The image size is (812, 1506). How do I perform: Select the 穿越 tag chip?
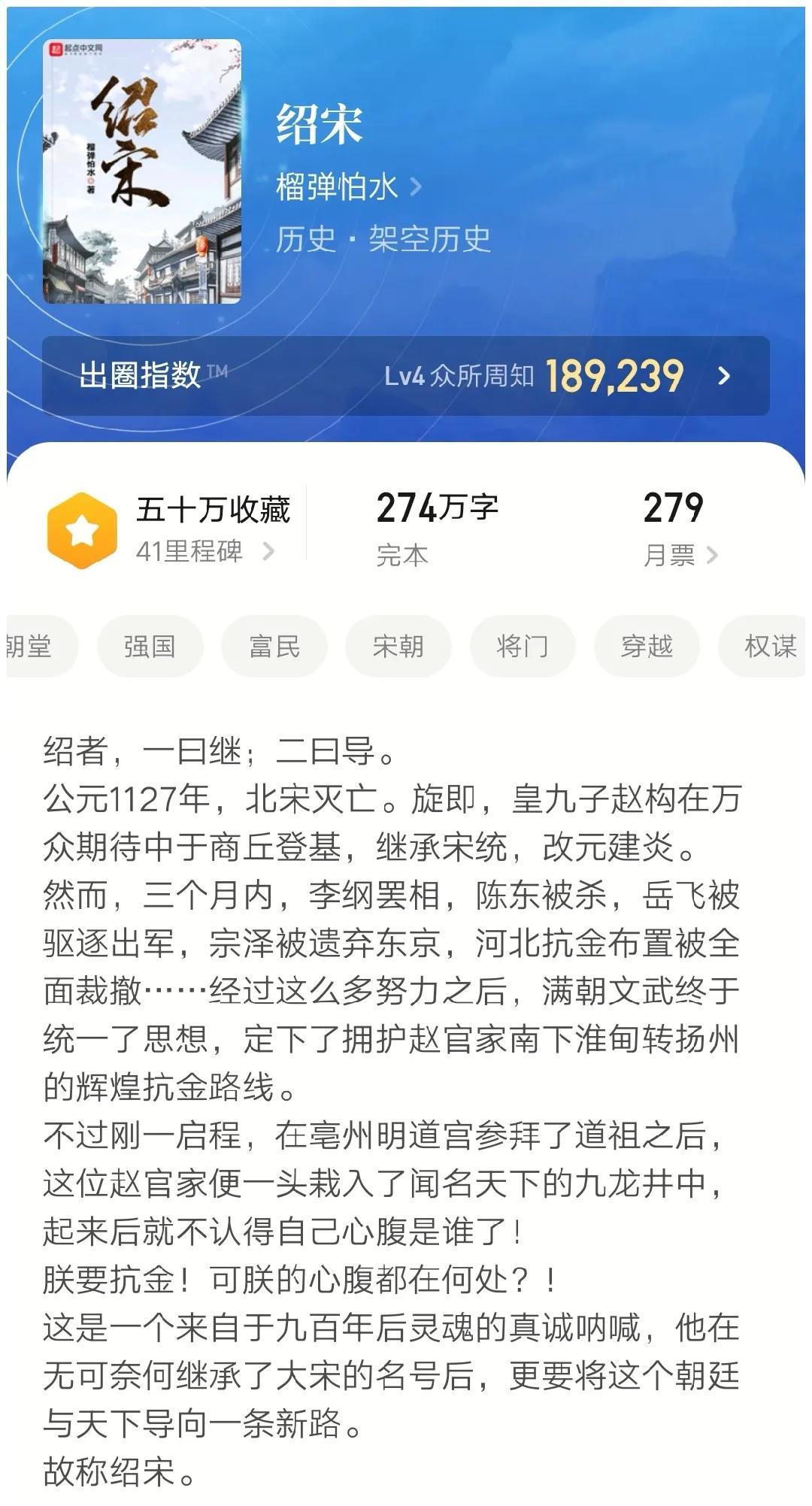point(647,646)
